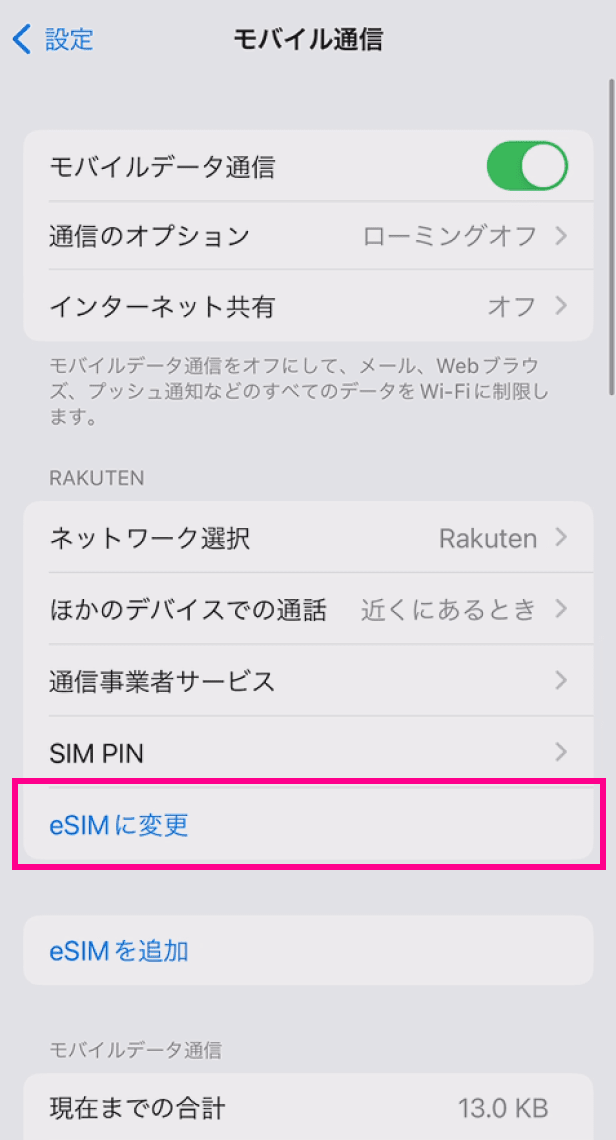Screen dimensions: 616x1140
Task: Open 通信事業者サービス row
Action: [x=308, y=681]
